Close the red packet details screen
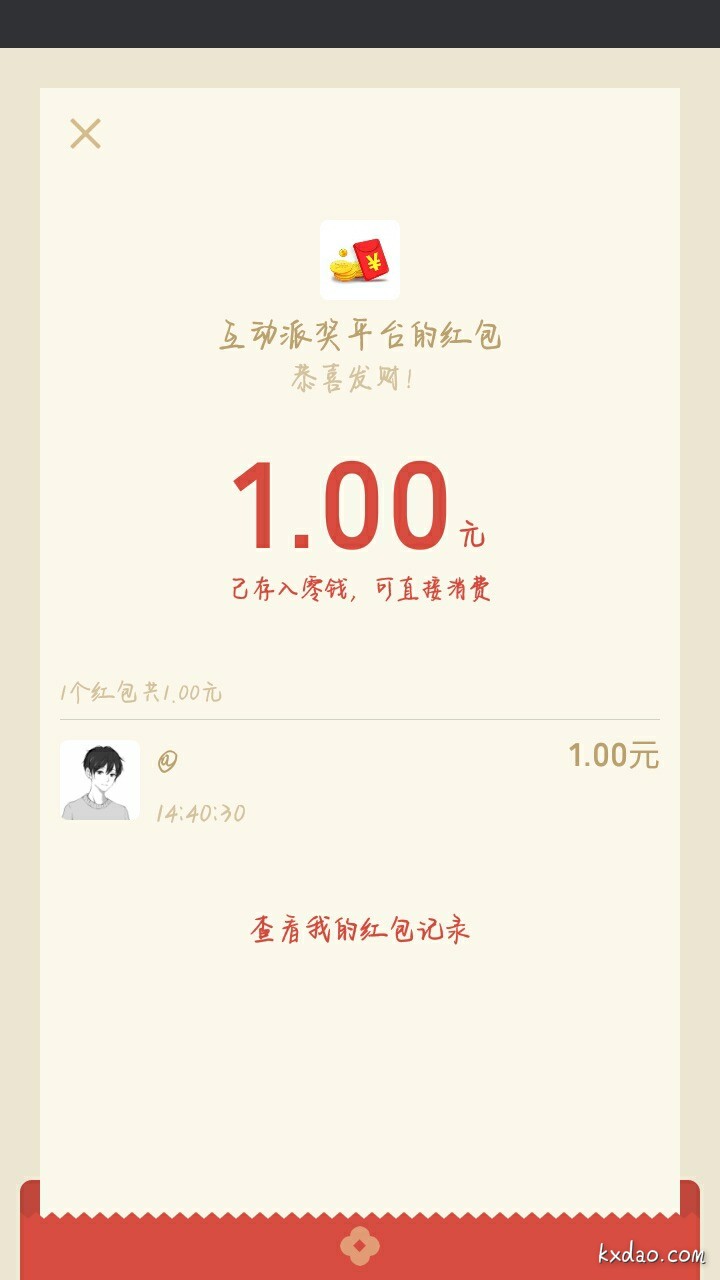The height and width of the screenshot is (1280, 720). pyautogui.click(x=85, y=133)
